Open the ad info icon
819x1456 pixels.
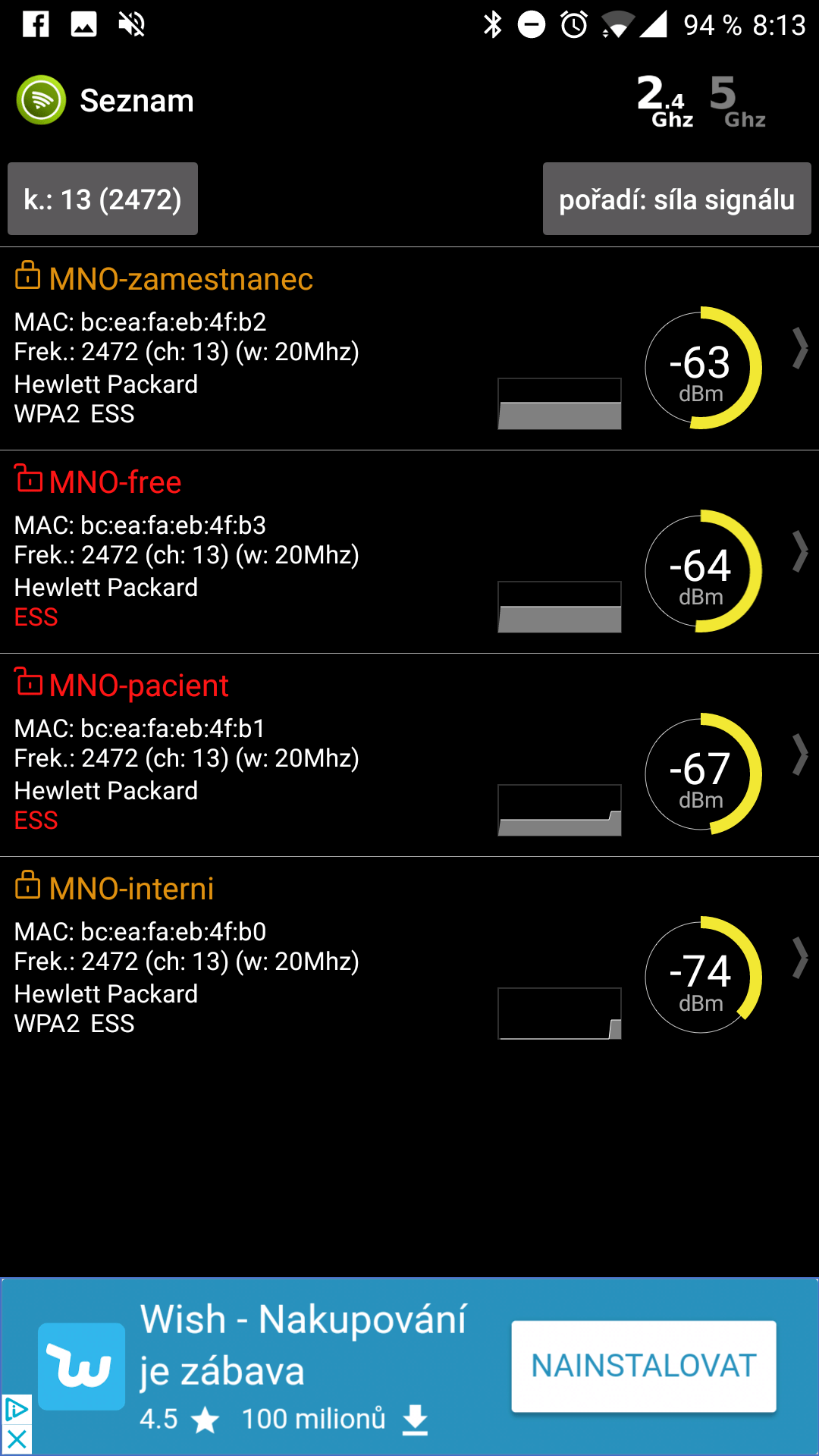(x=16, y=1410)
